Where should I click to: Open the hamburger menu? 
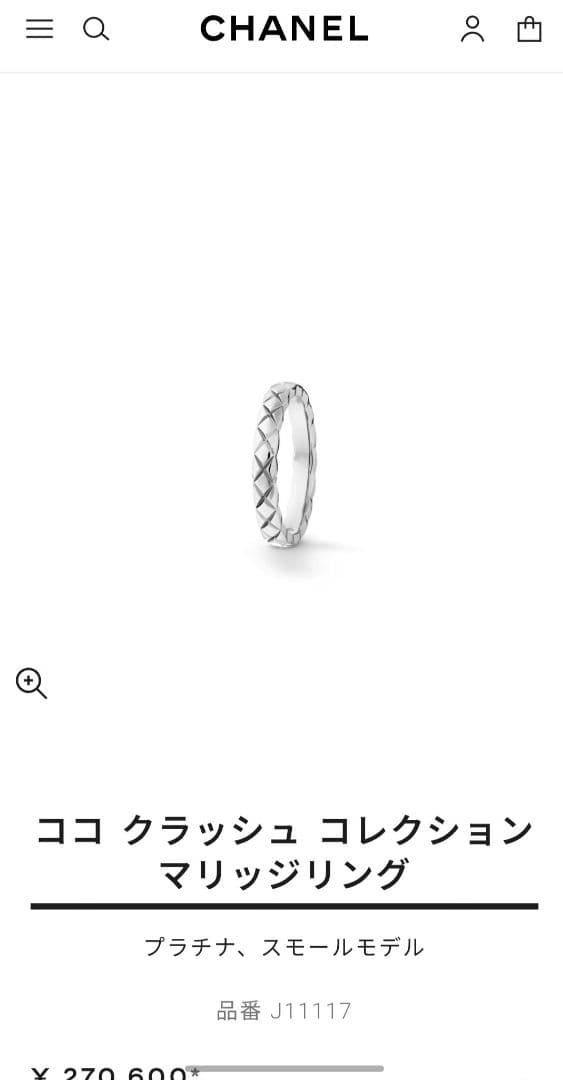pos(39,29)
